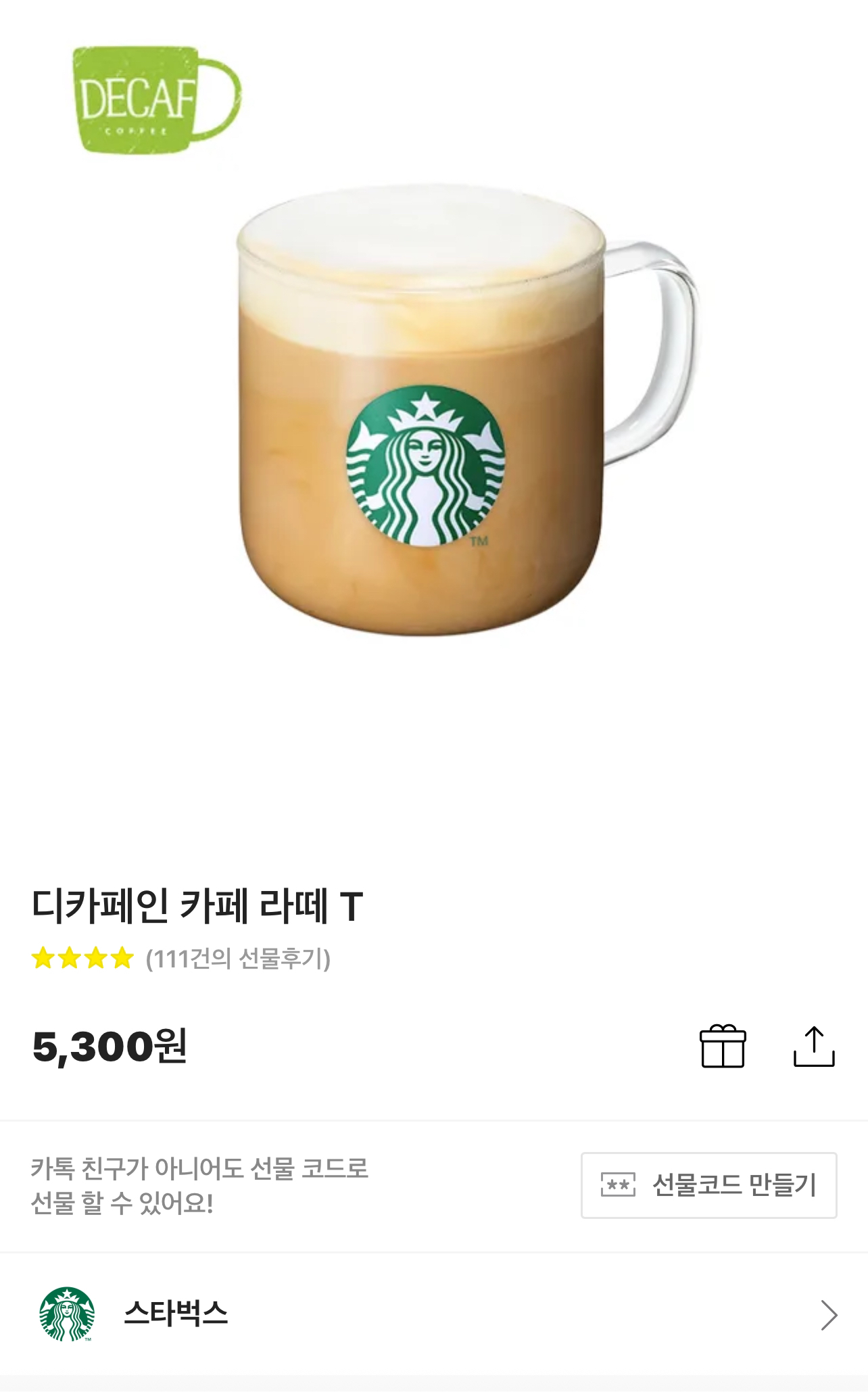Open the 스타벅스 brand store row

pyautogui.click(x=434, y=1314)
